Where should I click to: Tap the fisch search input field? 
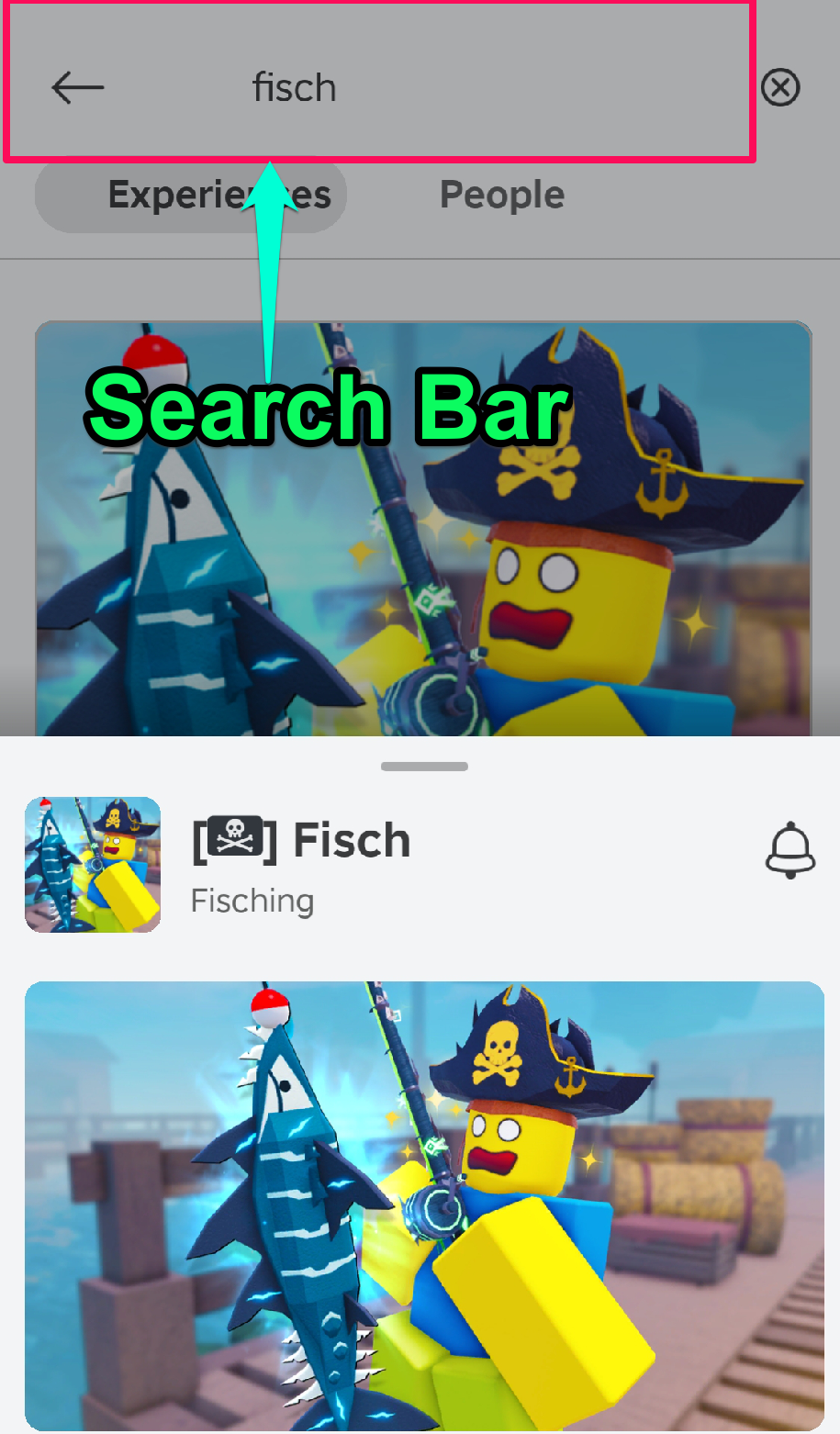coord(367,87)
